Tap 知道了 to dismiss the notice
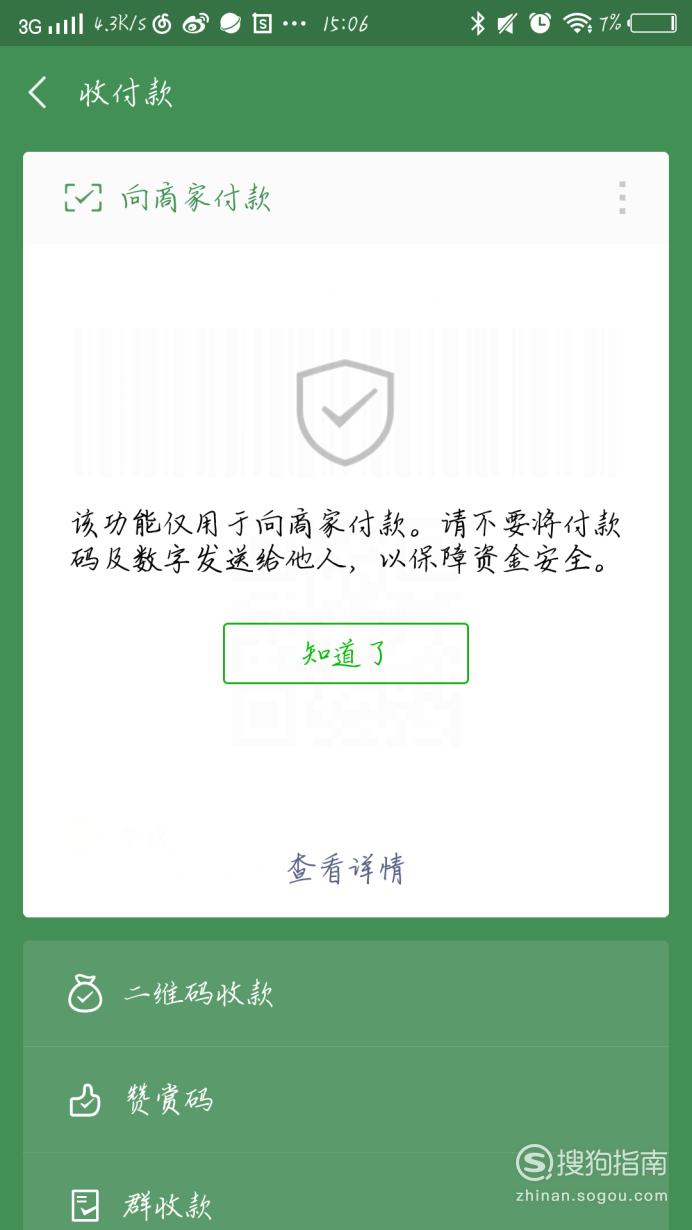The height and width of the screenshot is (1230, 692). tap(346, 654)
